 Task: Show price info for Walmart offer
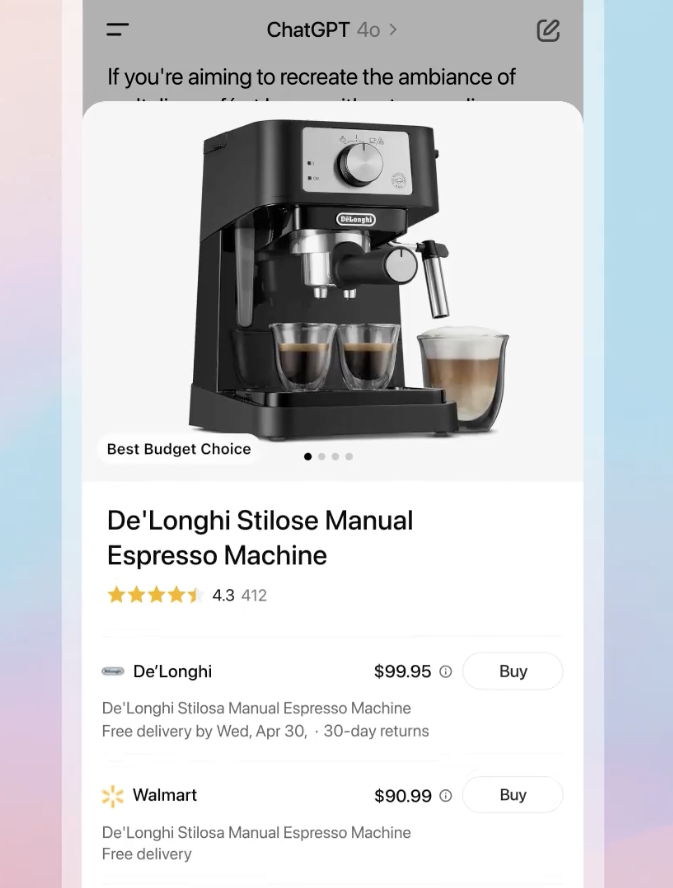point(446,796)
